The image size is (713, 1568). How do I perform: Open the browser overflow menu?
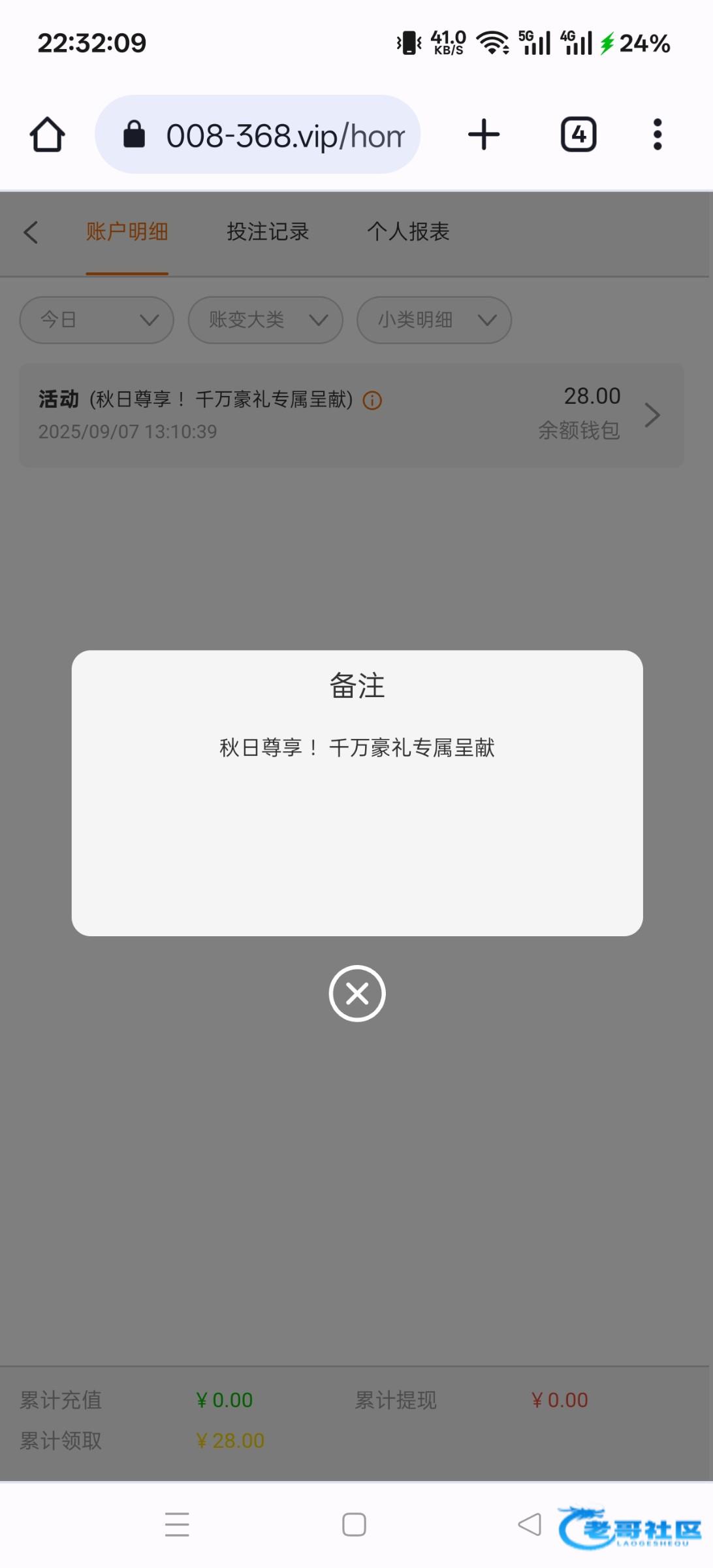657,135
